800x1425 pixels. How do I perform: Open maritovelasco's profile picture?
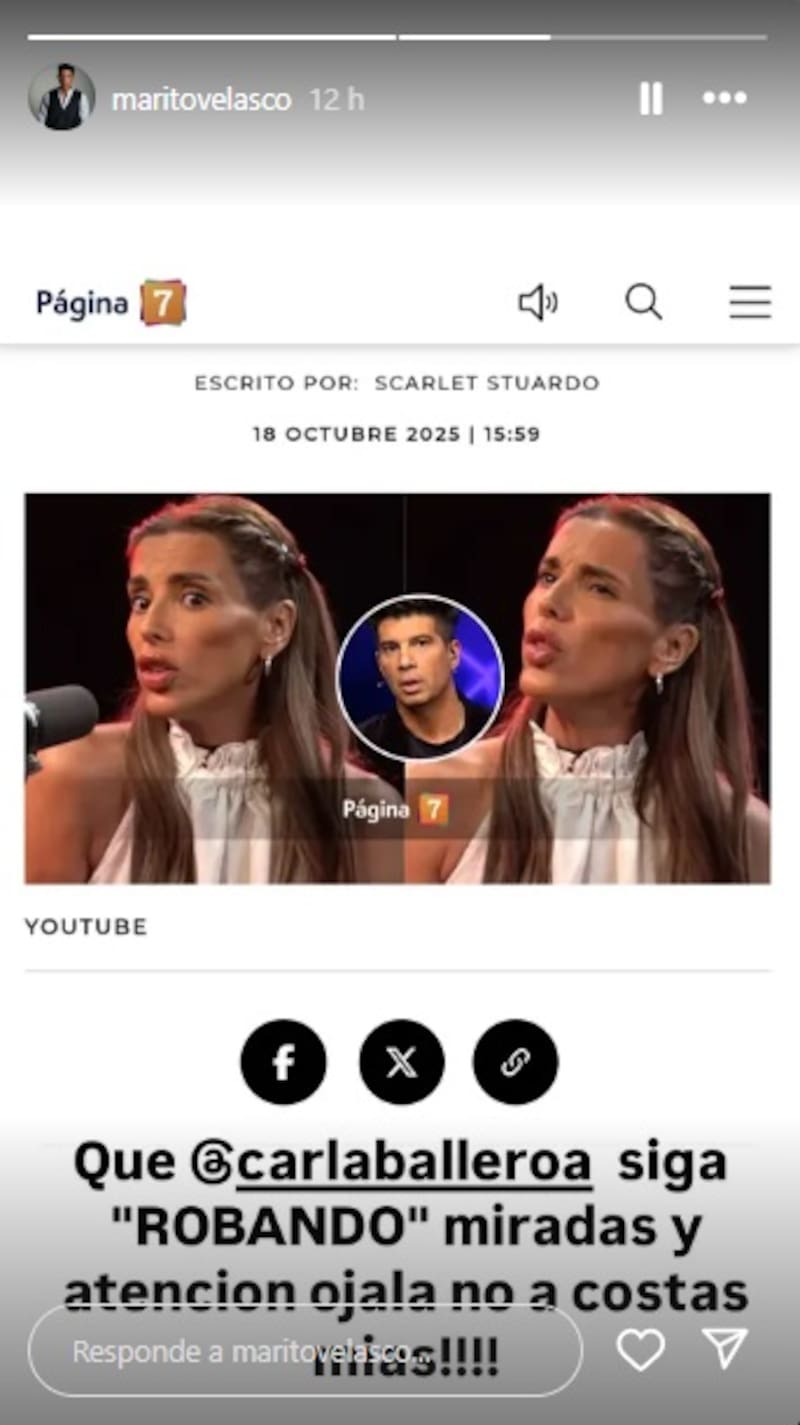[x=61, y=98]
